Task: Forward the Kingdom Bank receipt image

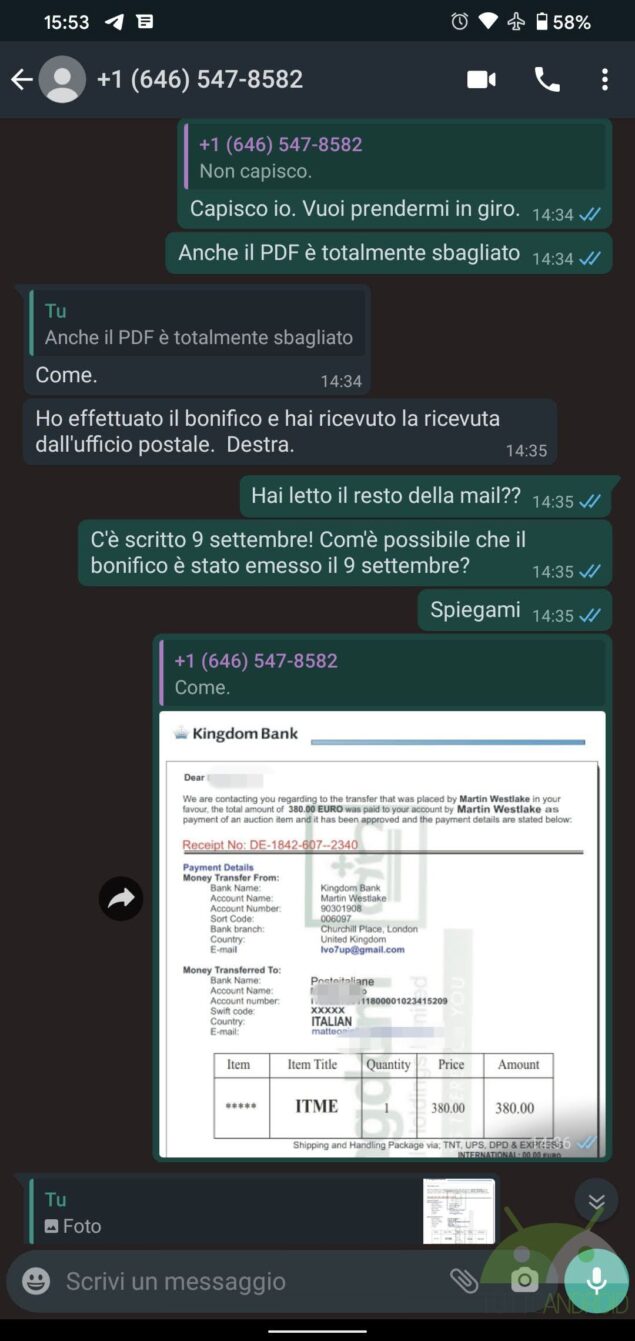Action: 121,899
